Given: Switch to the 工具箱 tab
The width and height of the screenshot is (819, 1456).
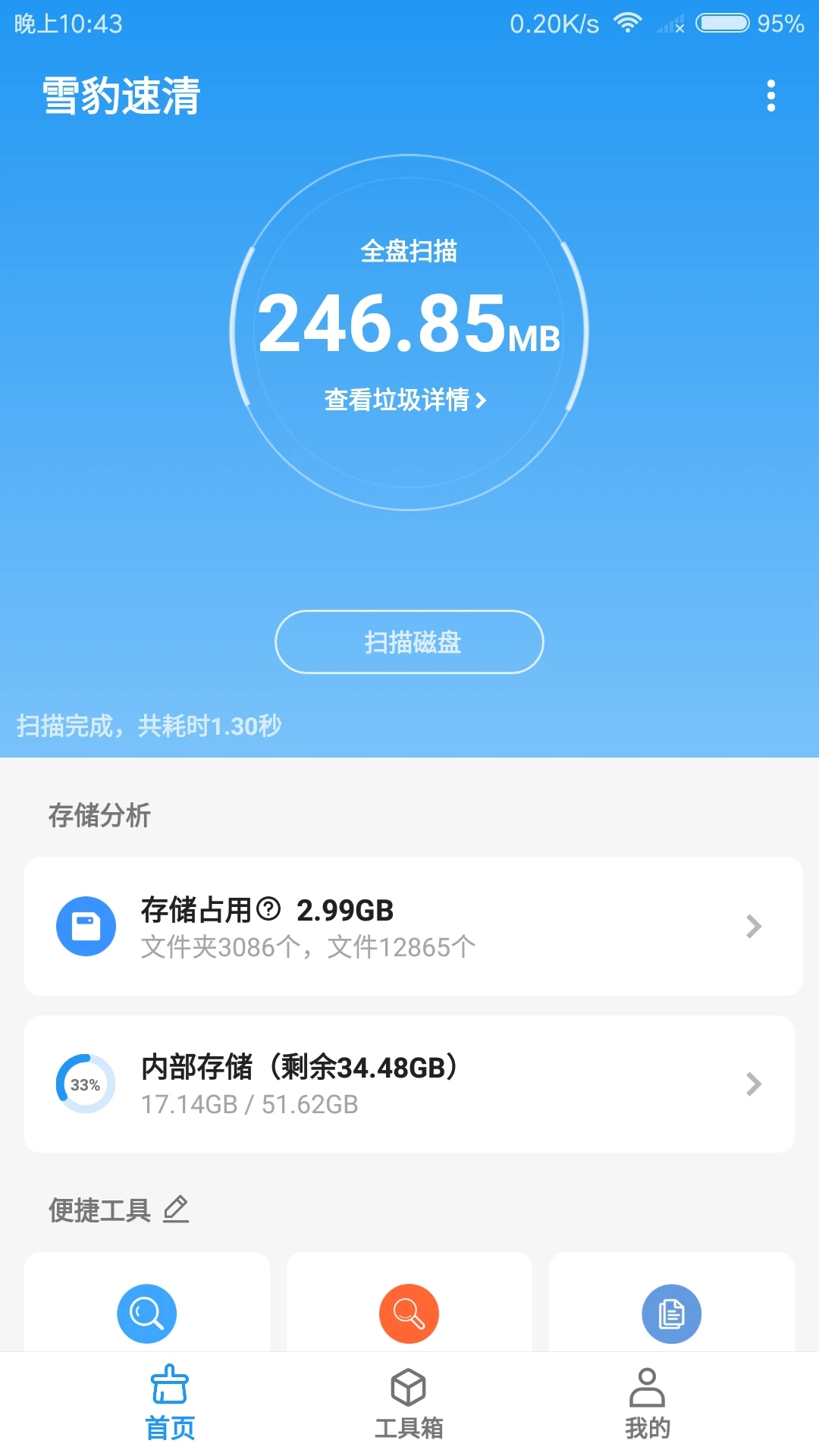Looking at the screenshot, I should tap(409, 1403).
